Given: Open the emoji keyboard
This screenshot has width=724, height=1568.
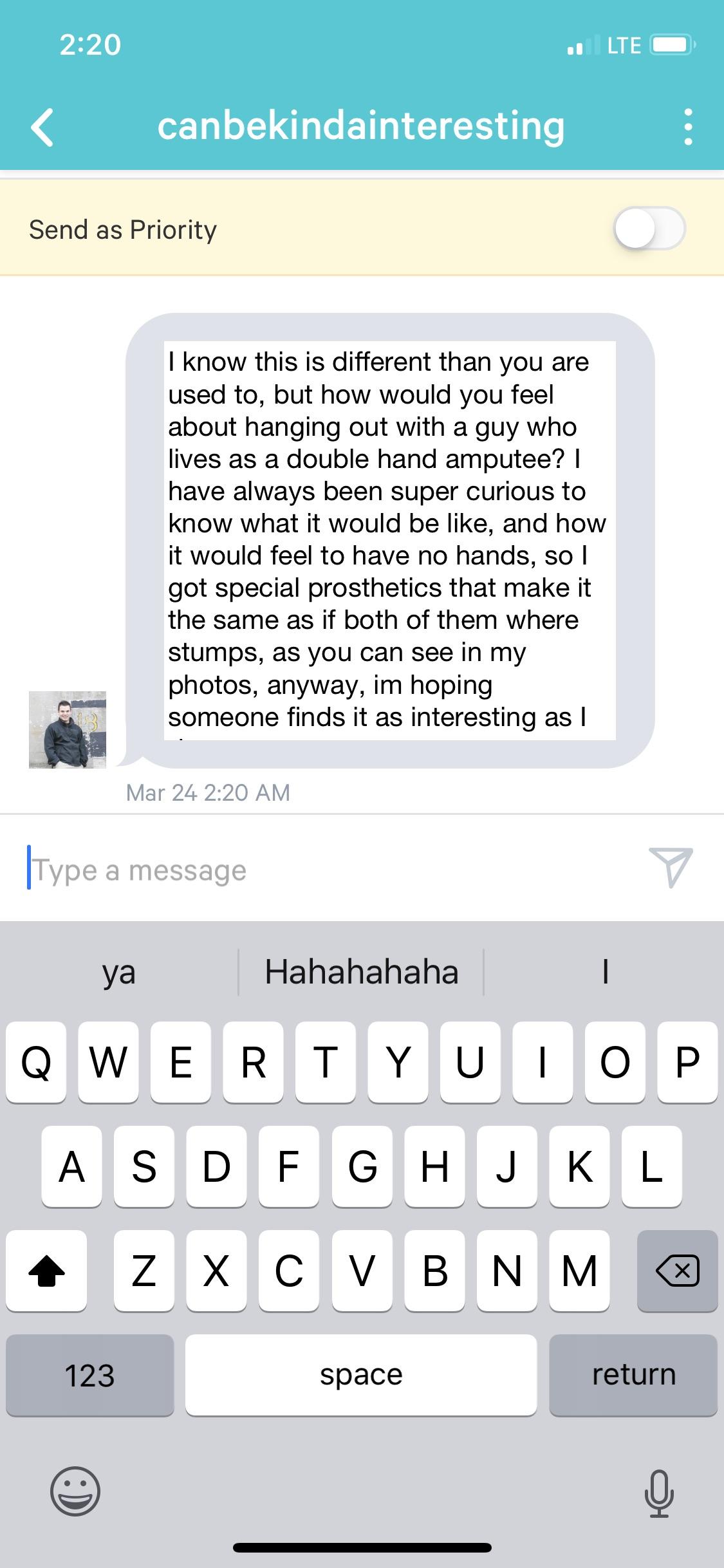Looking at the screenshot, I should pos(75,1491).
